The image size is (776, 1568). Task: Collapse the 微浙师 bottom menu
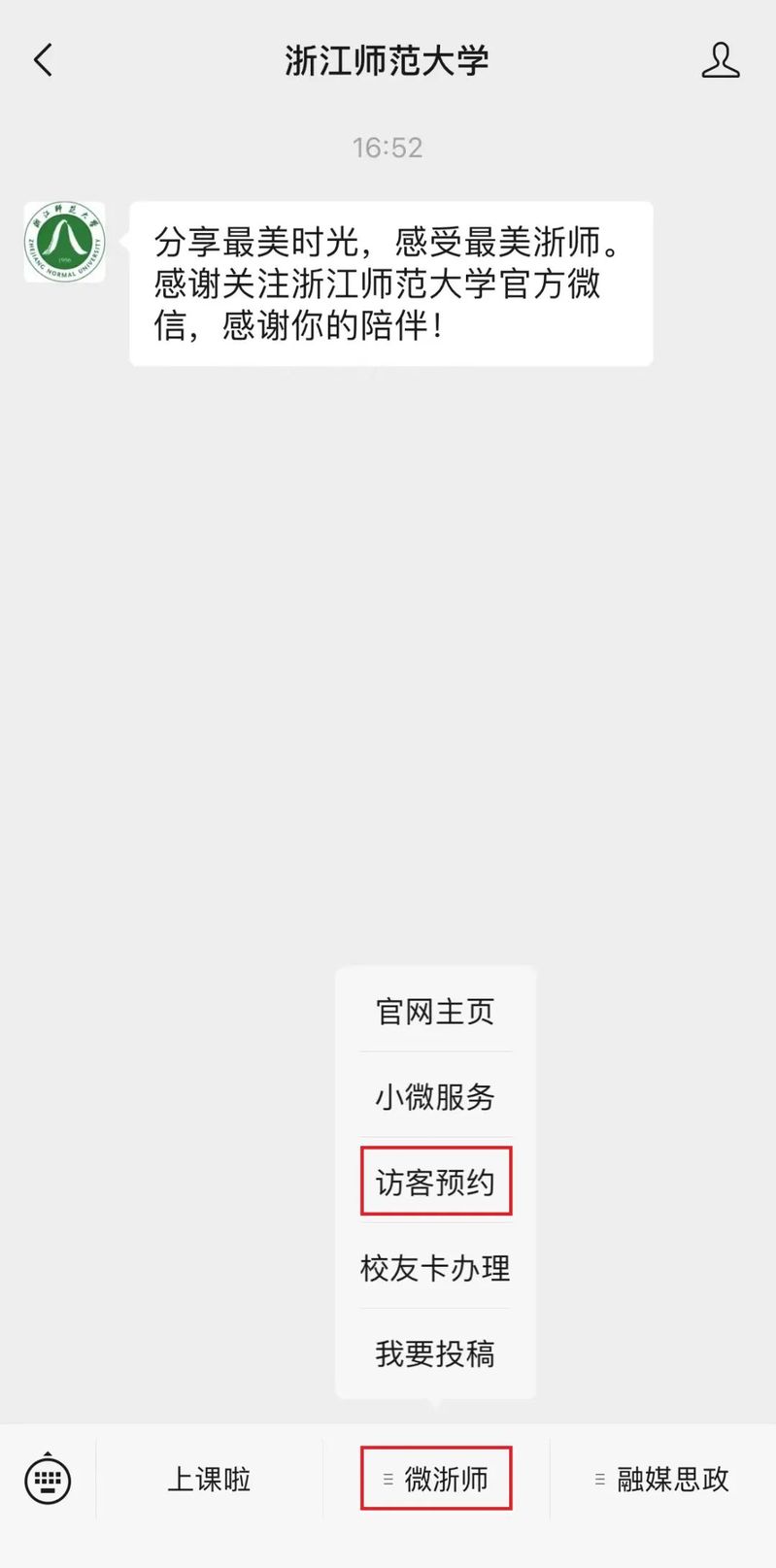coord(436,1480)
